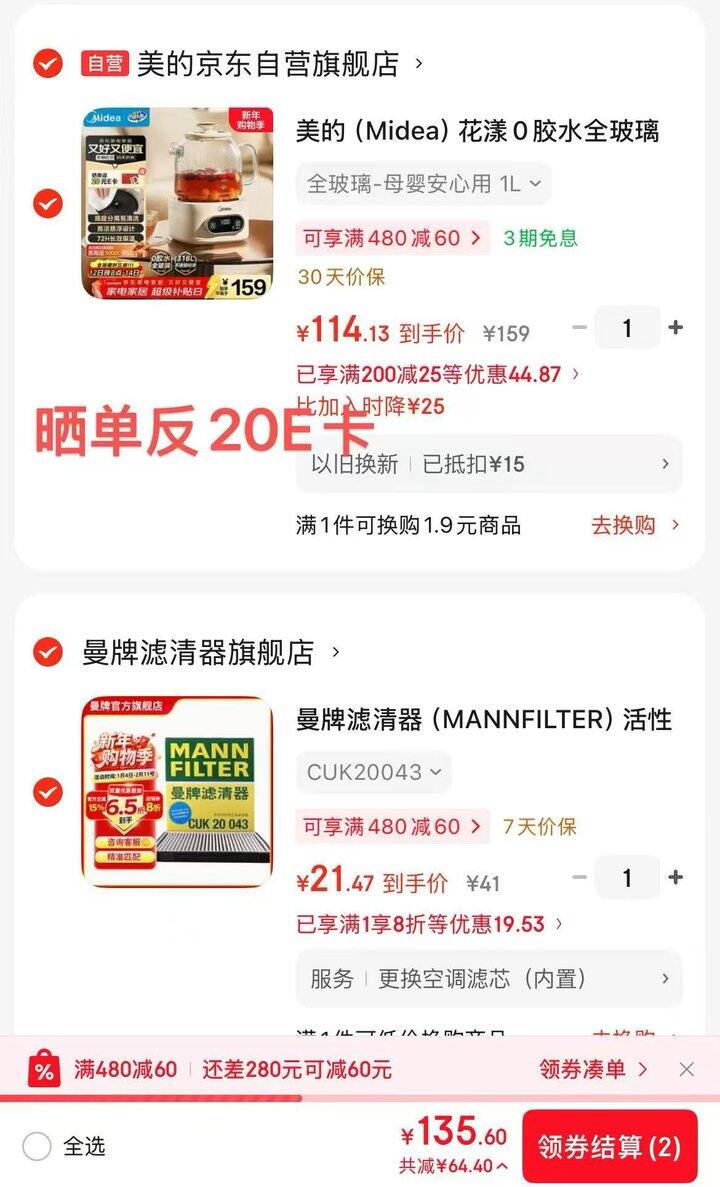Change the CUK20043 model option
The height and width of the screenshot is (1187, 720).
pyautogui.click(x=373, y=772)
